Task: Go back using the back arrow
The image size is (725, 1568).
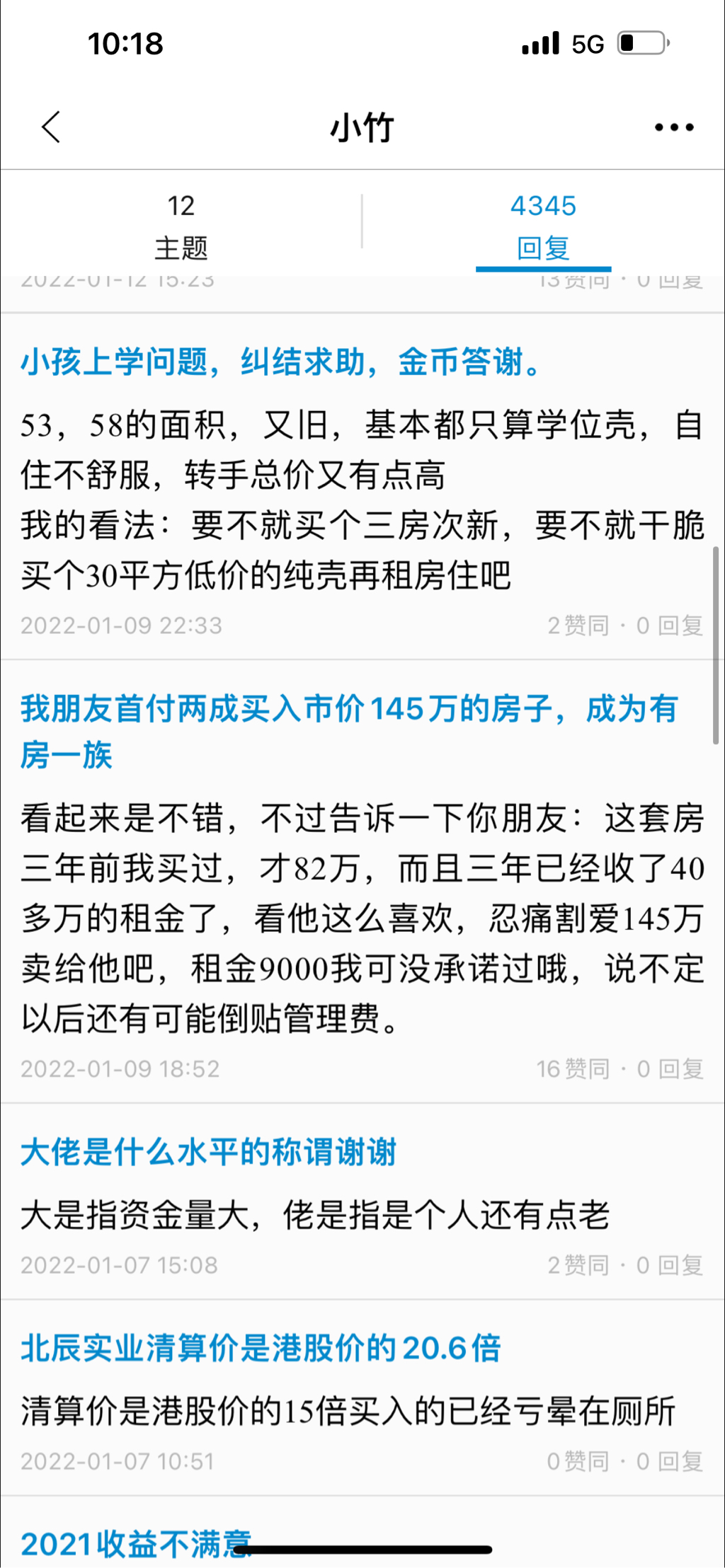Action: point(51,127)
